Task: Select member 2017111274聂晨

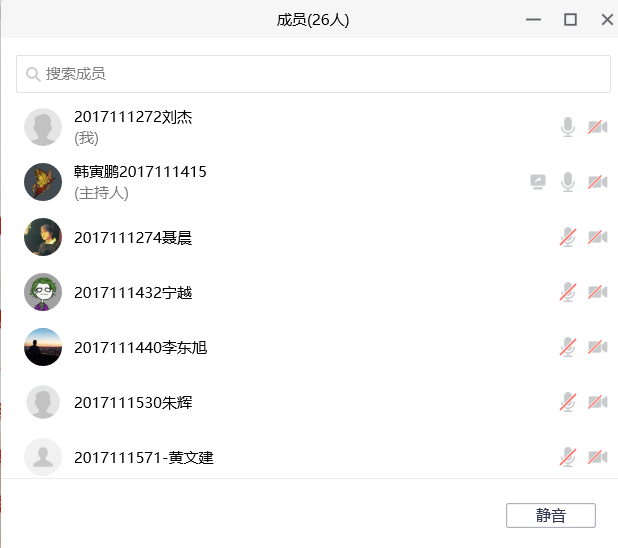Action: [133, 237]
